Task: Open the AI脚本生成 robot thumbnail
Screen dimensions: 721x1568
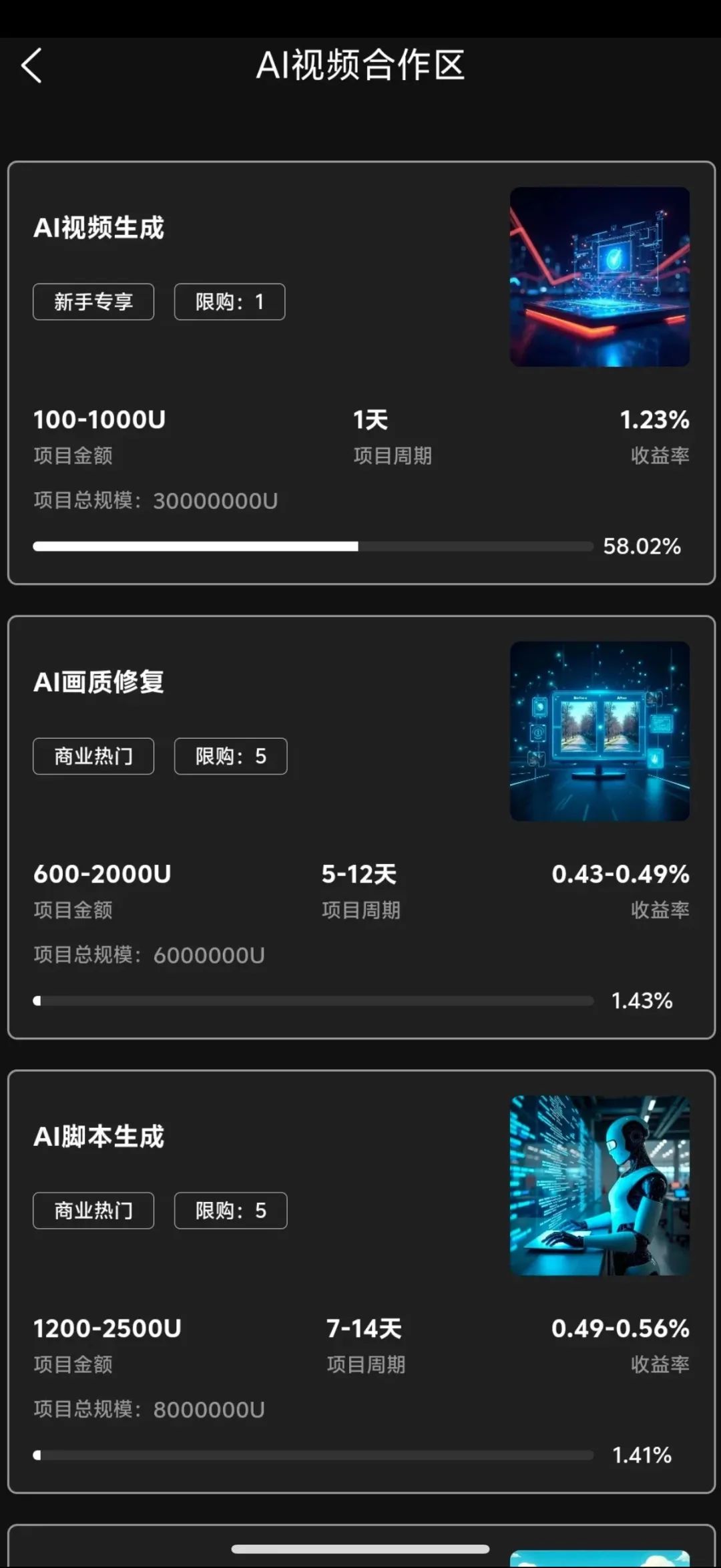Action: tap(599, 1185)
